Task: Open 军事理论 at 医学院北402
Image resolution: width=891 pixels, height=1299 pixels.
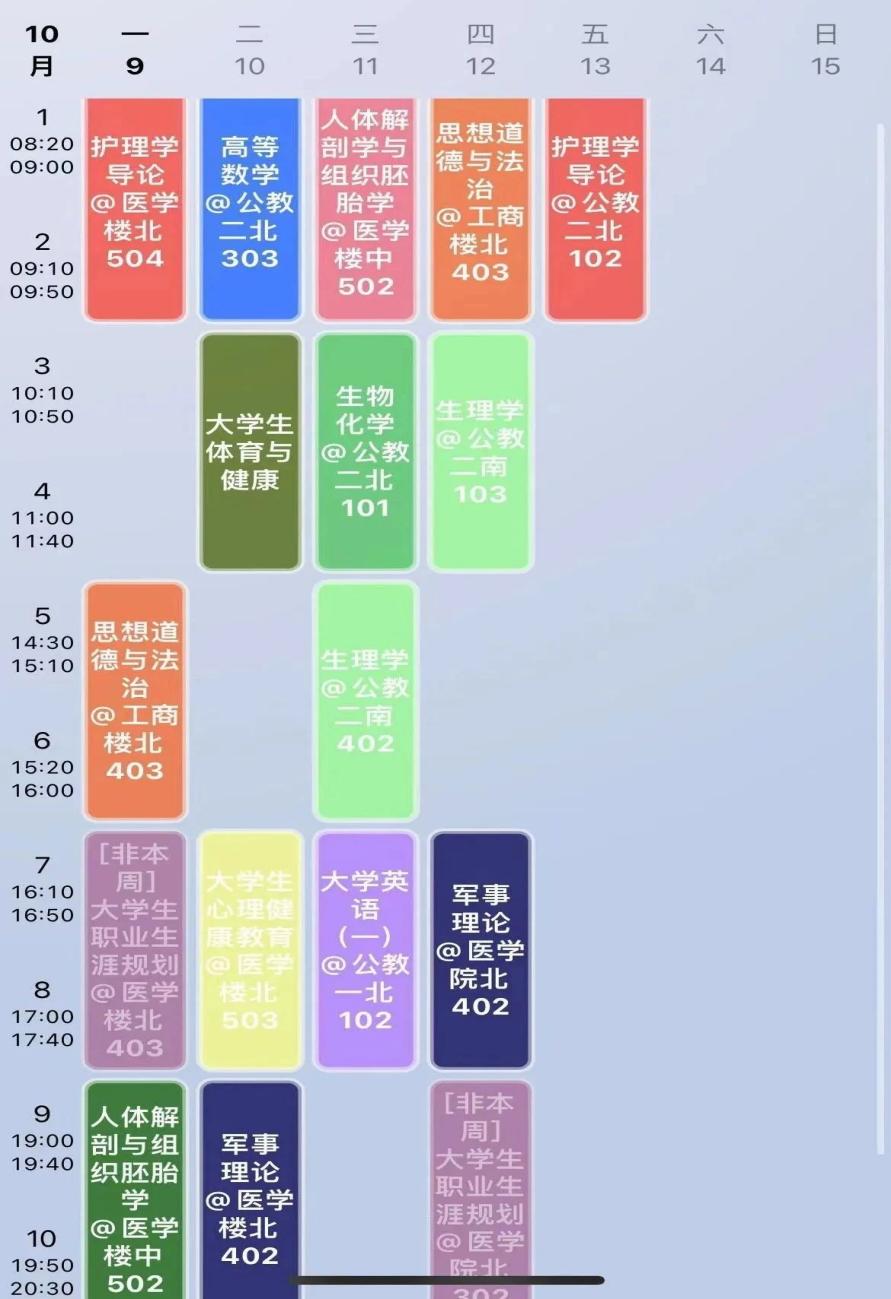Action: click(x=481, y=950)
